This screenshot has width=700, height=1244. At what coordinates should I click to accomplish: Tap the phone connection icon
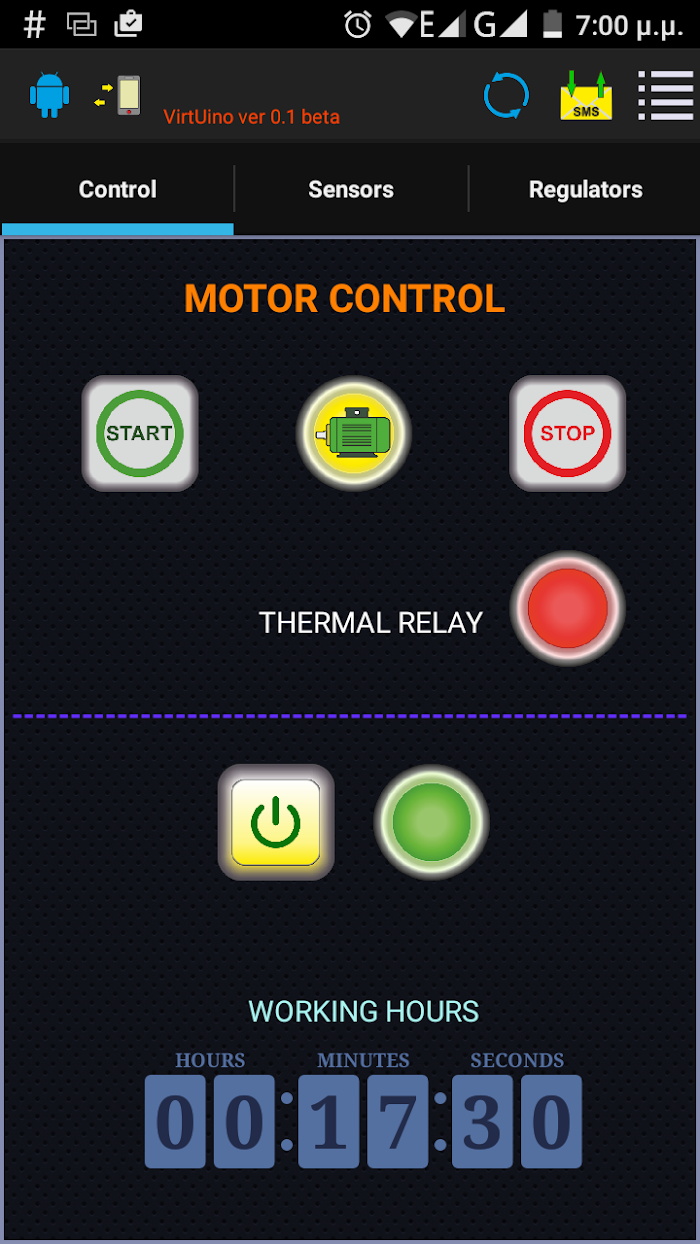[119, 96]
